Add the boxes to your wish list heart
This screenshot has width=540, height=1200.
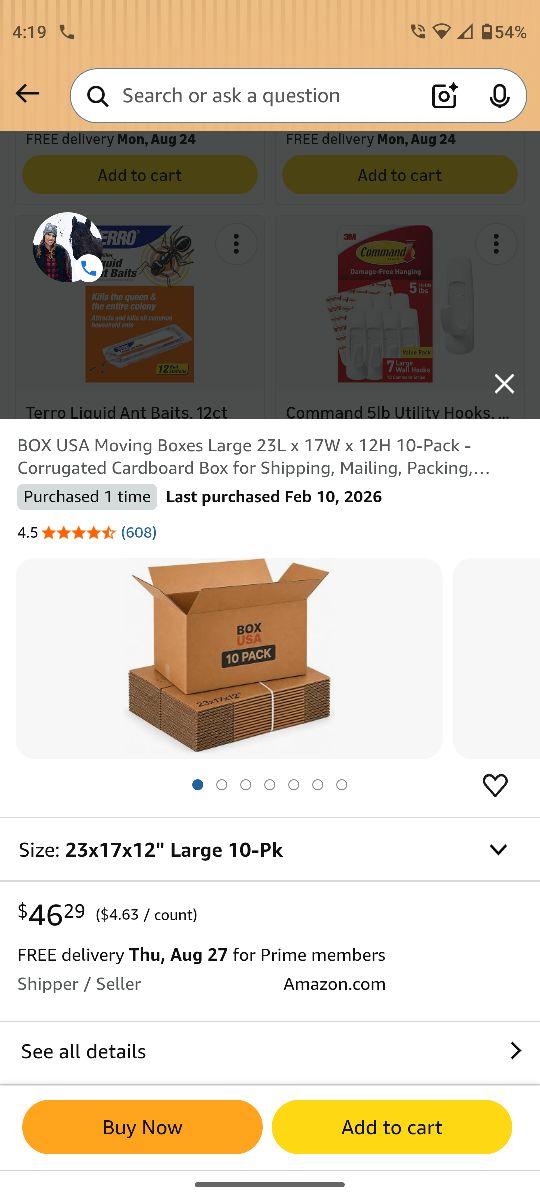pyautogui.click(x=495, y=785)
